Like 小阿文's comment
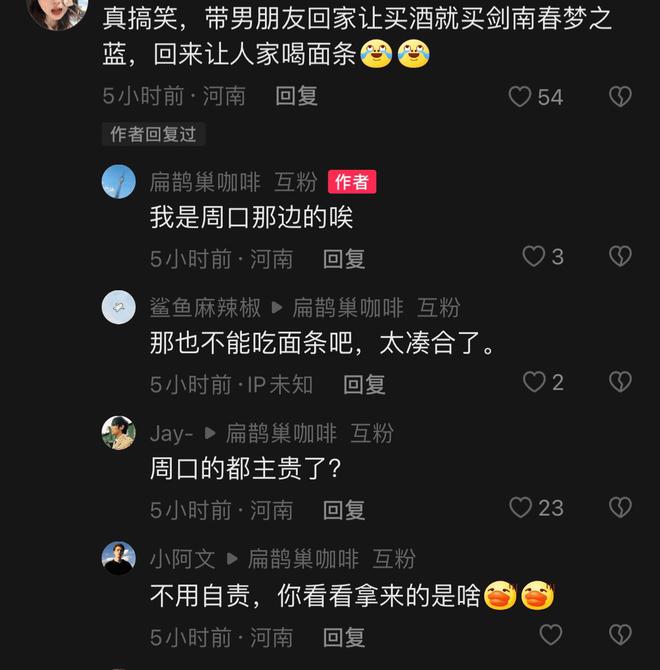 tap(551, 634)
